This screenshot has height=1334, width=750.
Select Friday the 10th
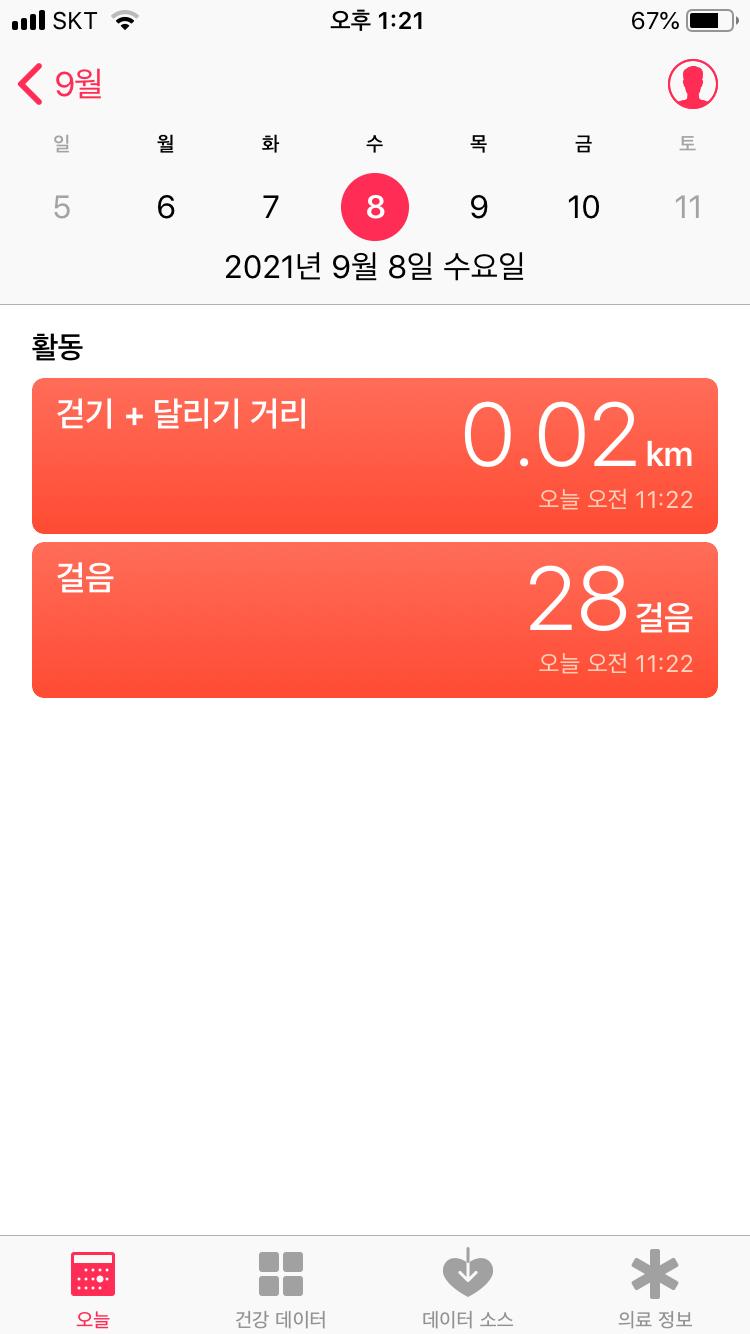[x=583, y=207]
